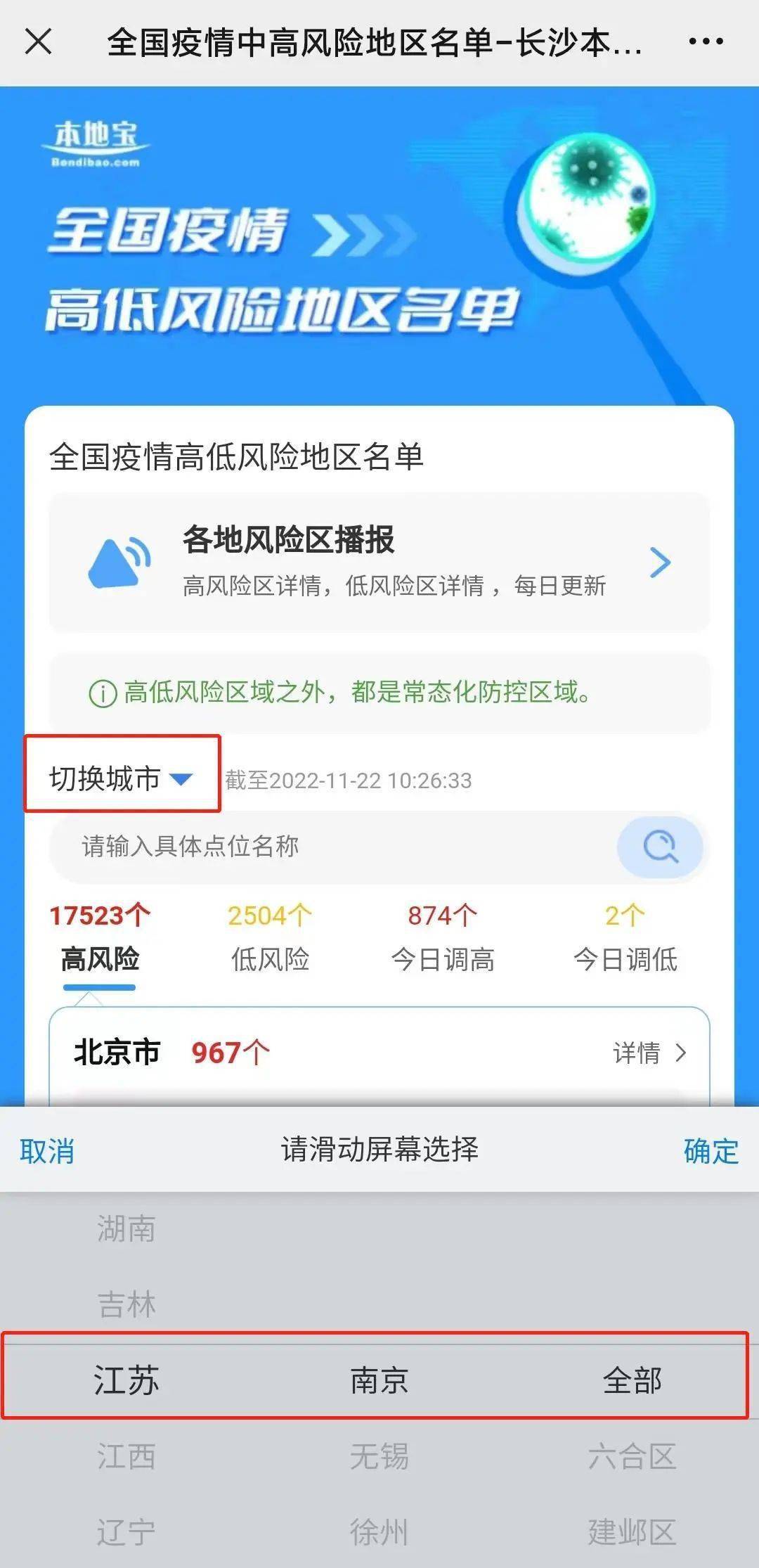
Task: Switch to the 今日调低 tab
Action: click(x=625, y=938)
